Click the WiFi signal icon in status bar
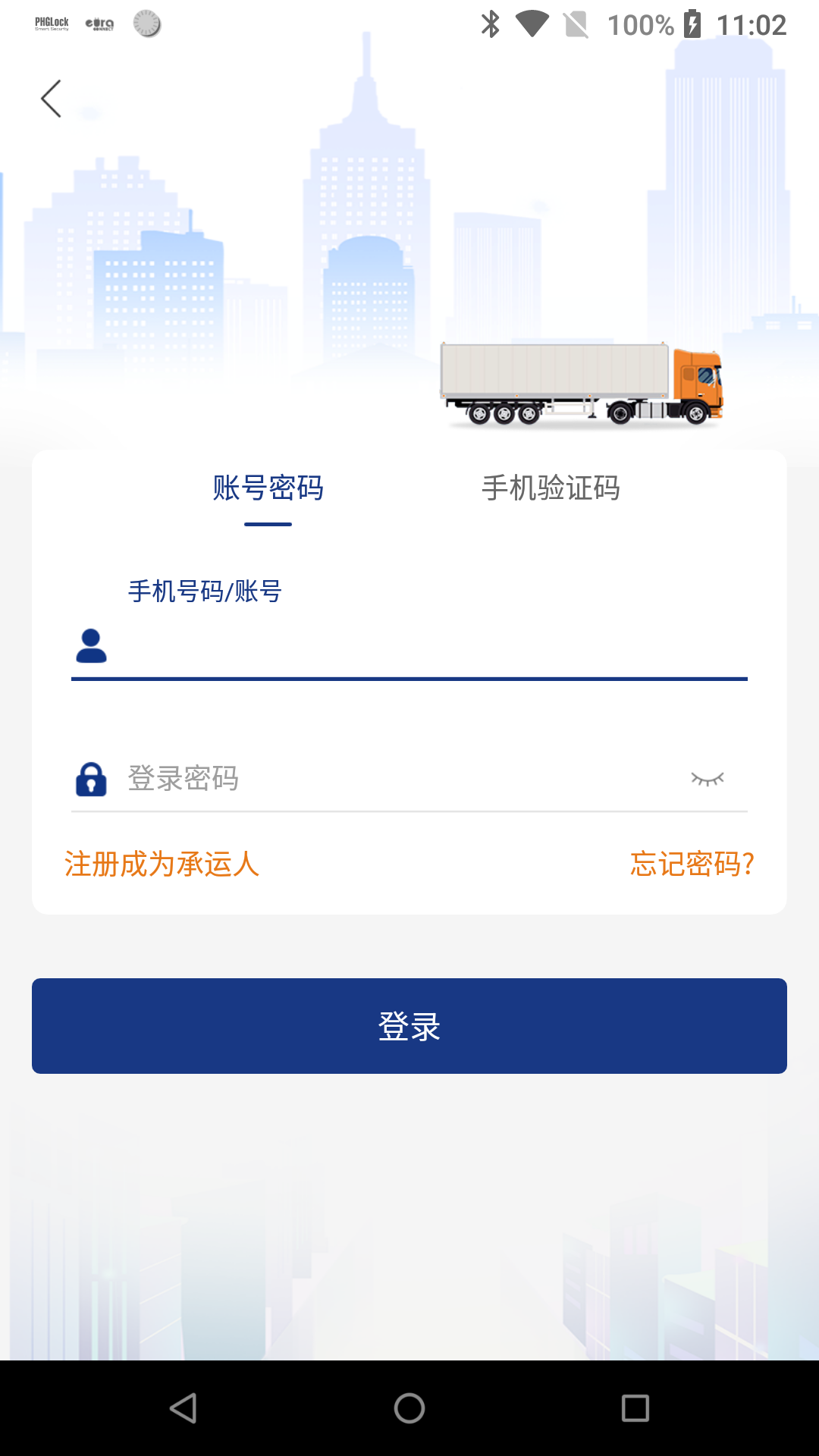 pyautogui.click(x=531, y=24)
